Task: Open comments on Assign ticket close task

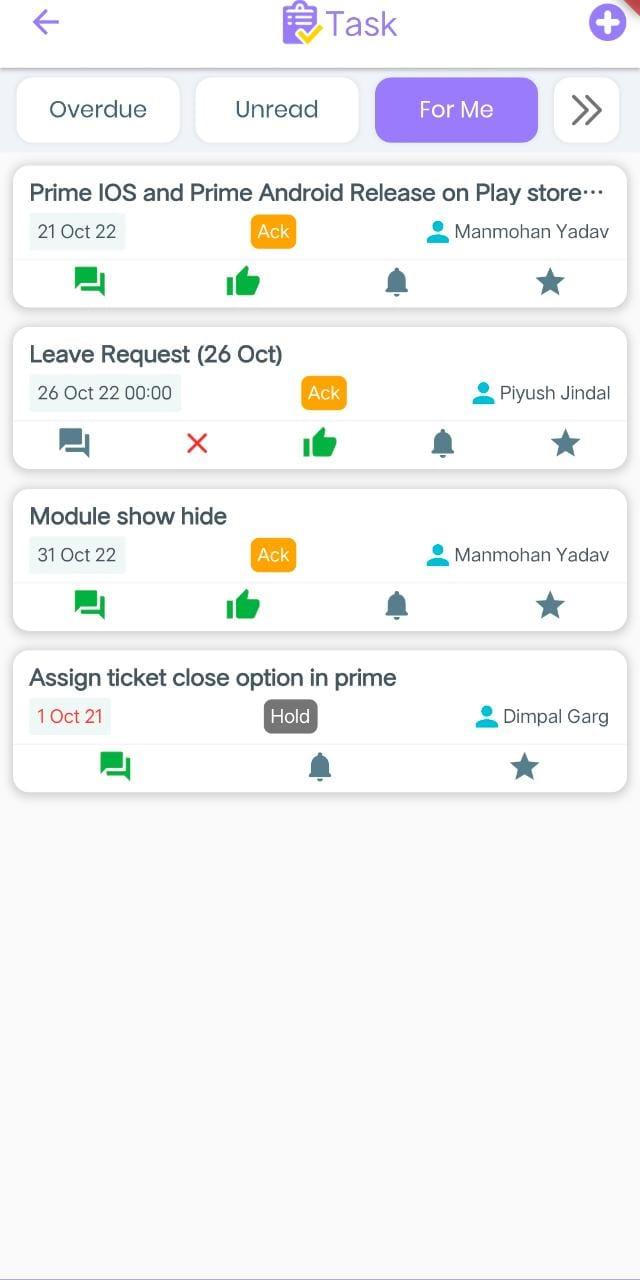Action: pyautogui.click(x=116, y=767)
